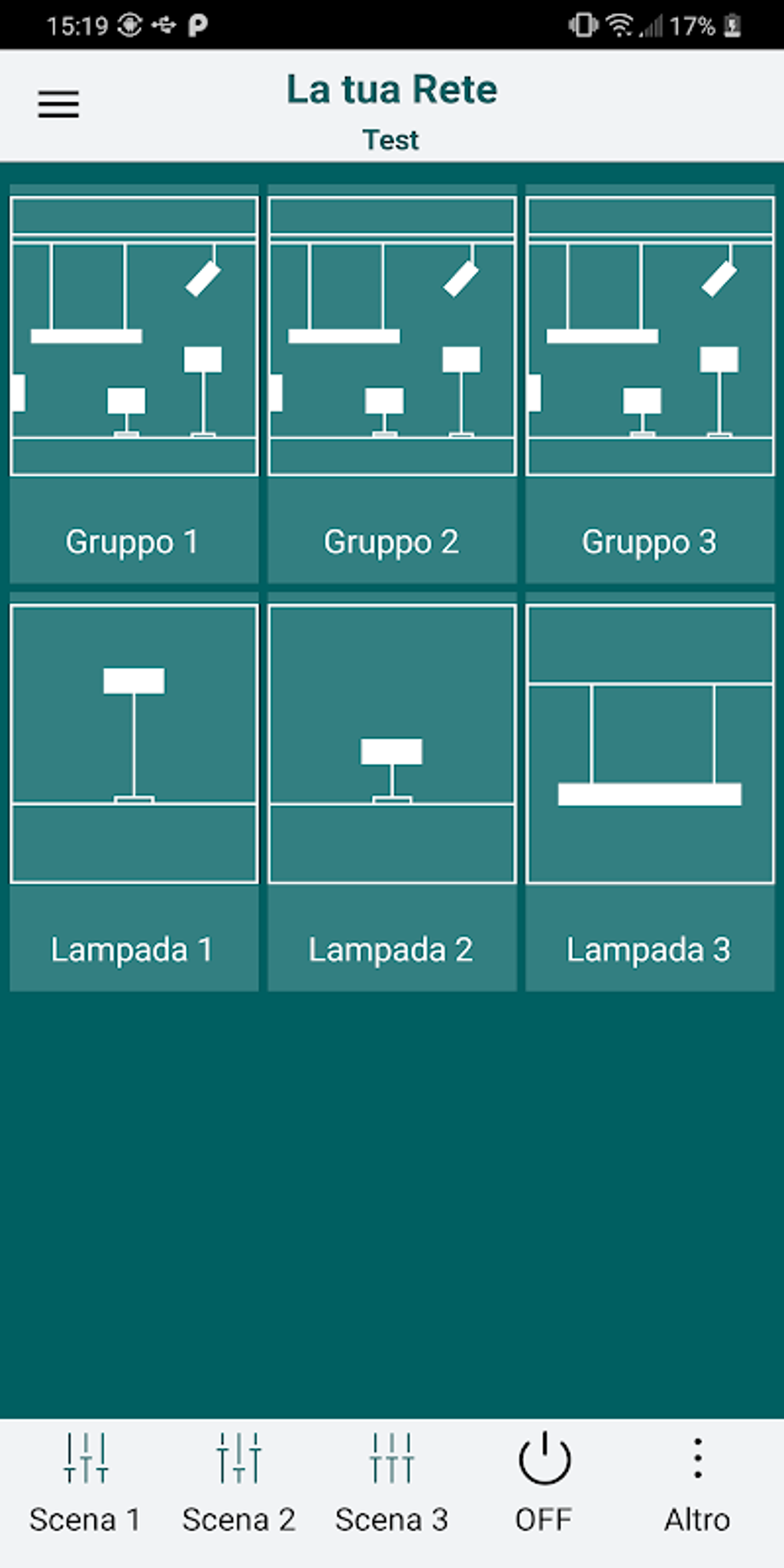Open the Gruppo 1 tile
This screenshot has width=784, height=1568.
coord(134,384)
